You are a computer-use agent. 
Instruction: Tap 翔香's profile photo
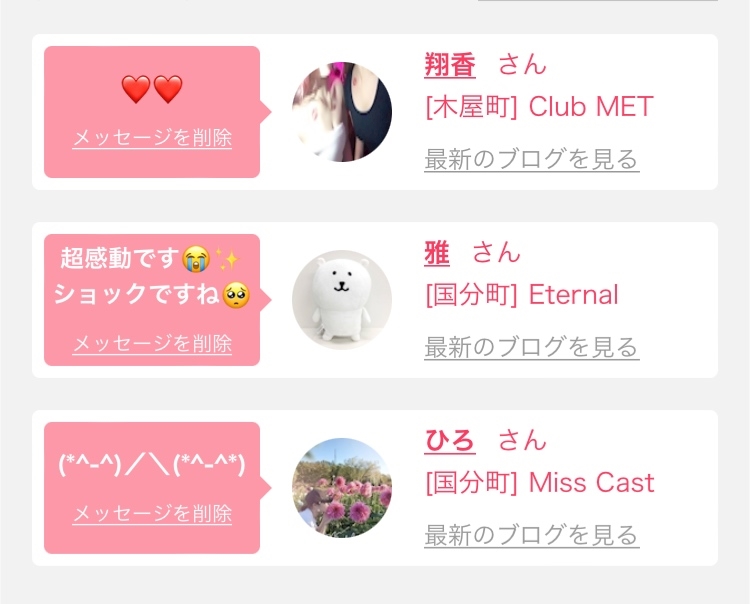[x=342, y=112]
